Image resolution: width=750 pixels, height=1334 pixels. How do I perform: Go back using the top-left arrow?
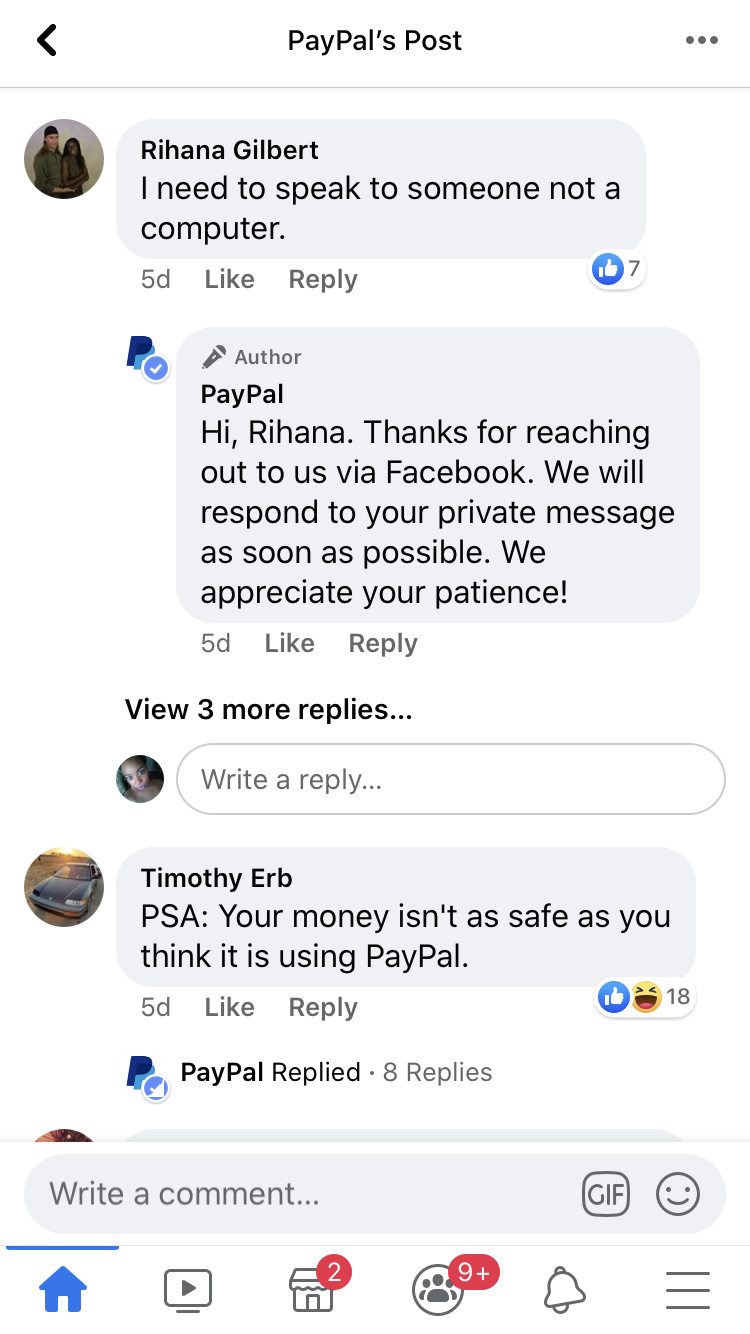pos(47,40)
